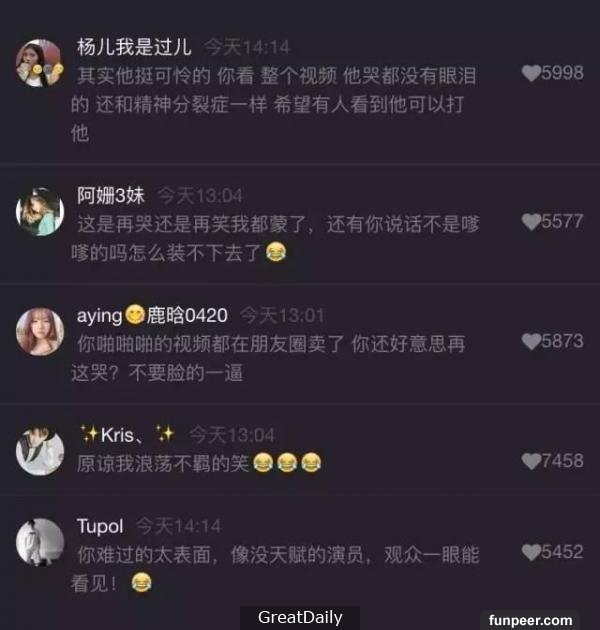The image size is (600, 630).
Task: Like Tupol's comment
Action: click(530, 552)
